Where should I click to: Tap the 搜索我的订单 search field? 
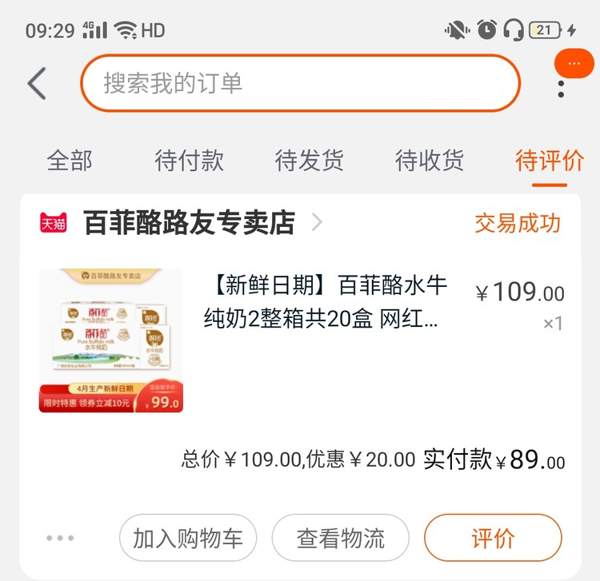[300, 83]
